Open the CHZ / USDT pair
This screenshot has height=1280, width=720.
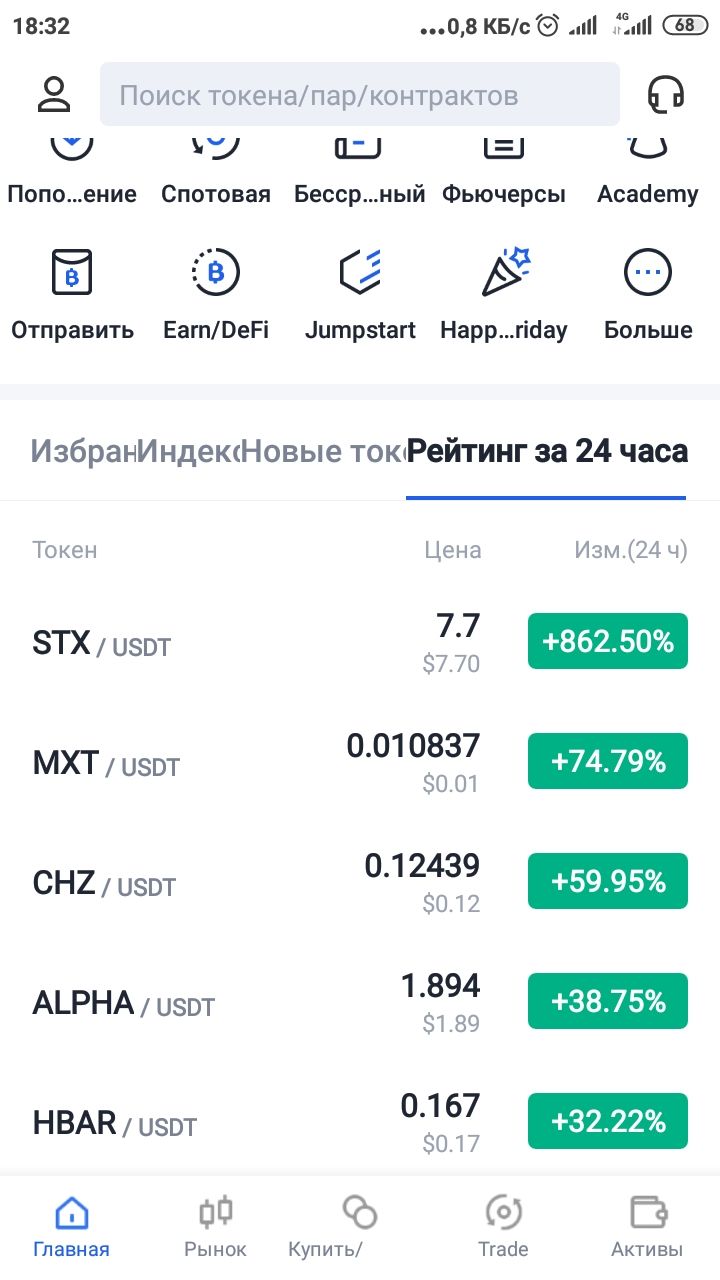[360, 882]
